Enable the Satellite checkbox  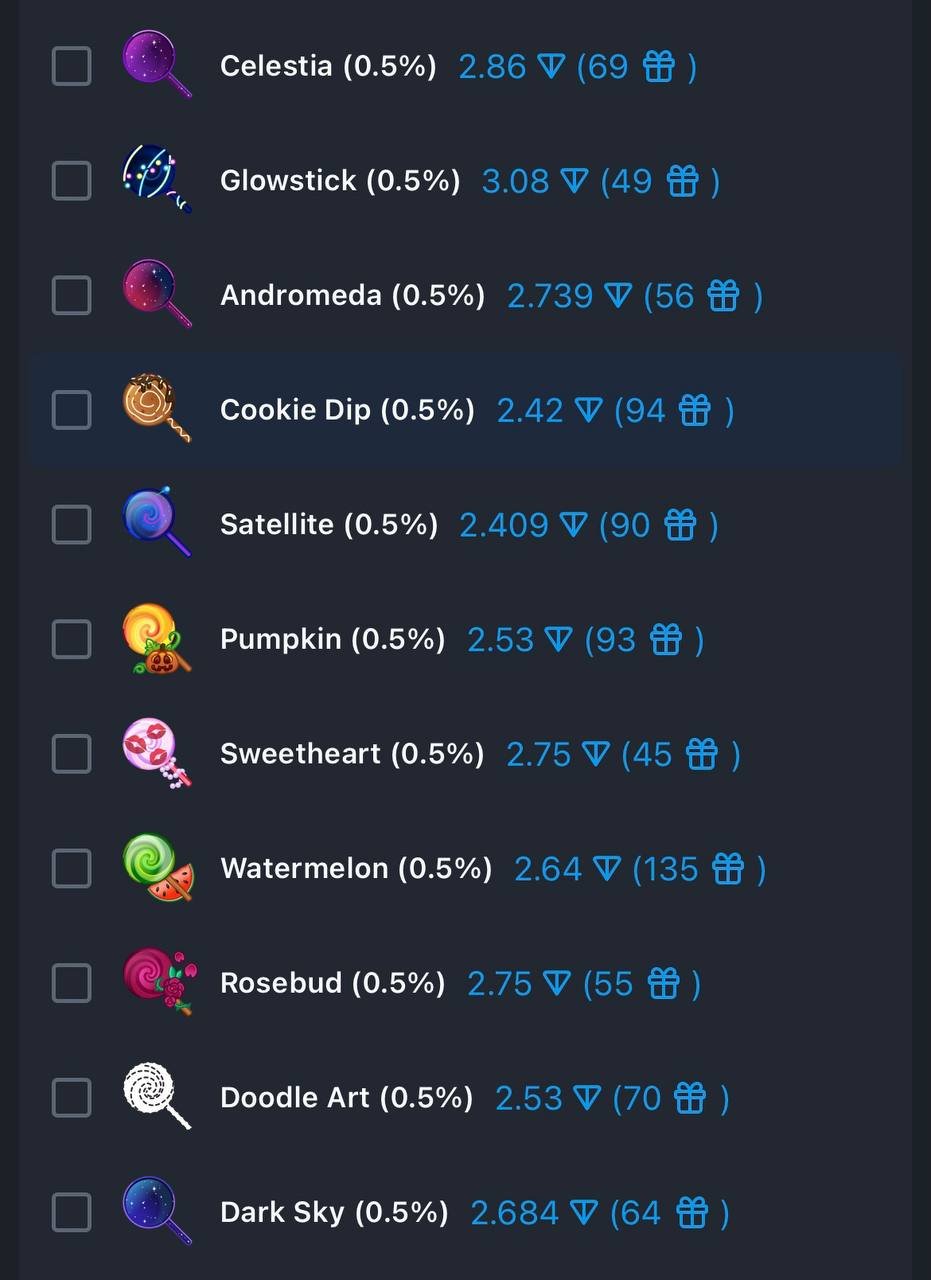pos(71,524)
